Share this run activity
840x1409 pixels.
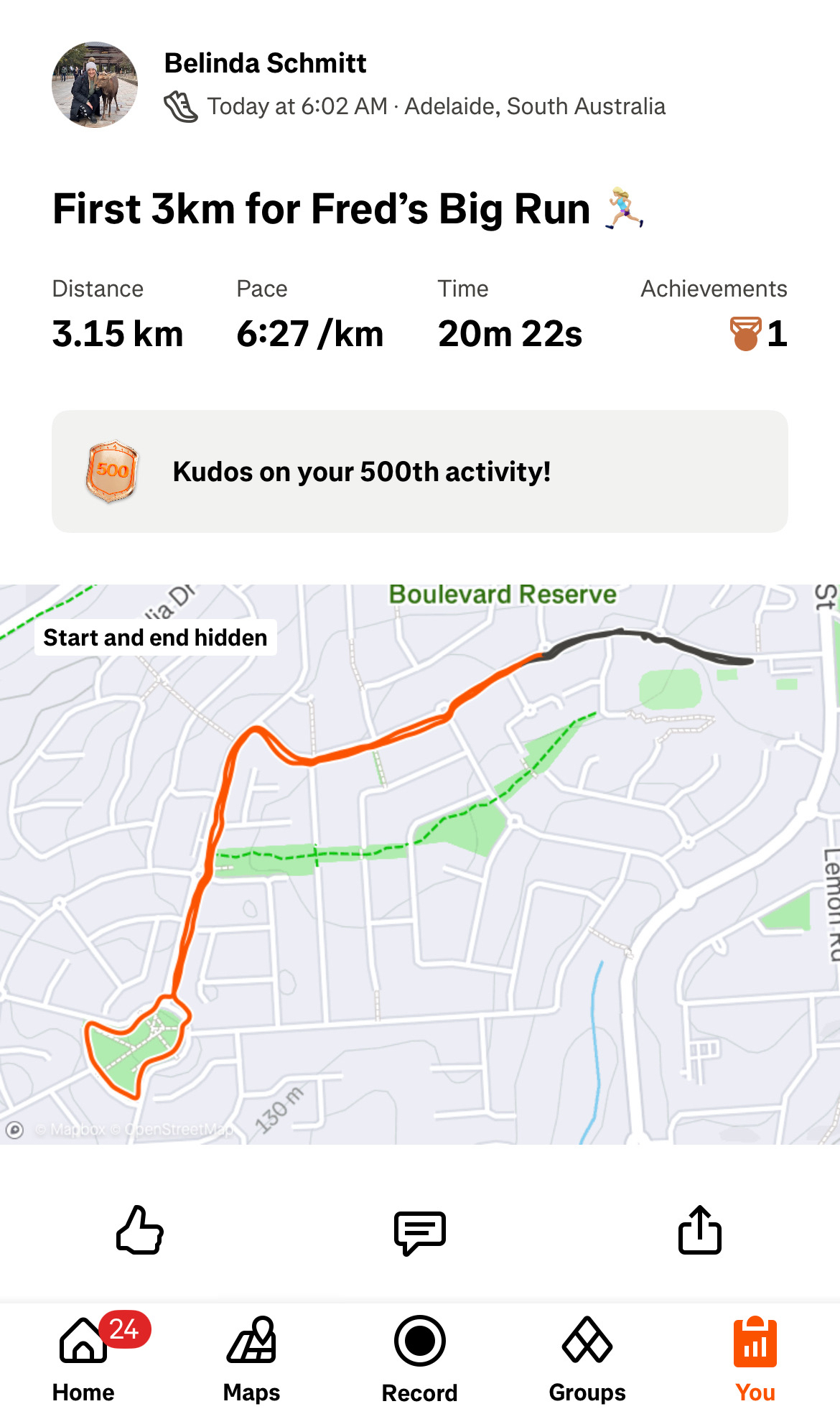[700, 1229]
